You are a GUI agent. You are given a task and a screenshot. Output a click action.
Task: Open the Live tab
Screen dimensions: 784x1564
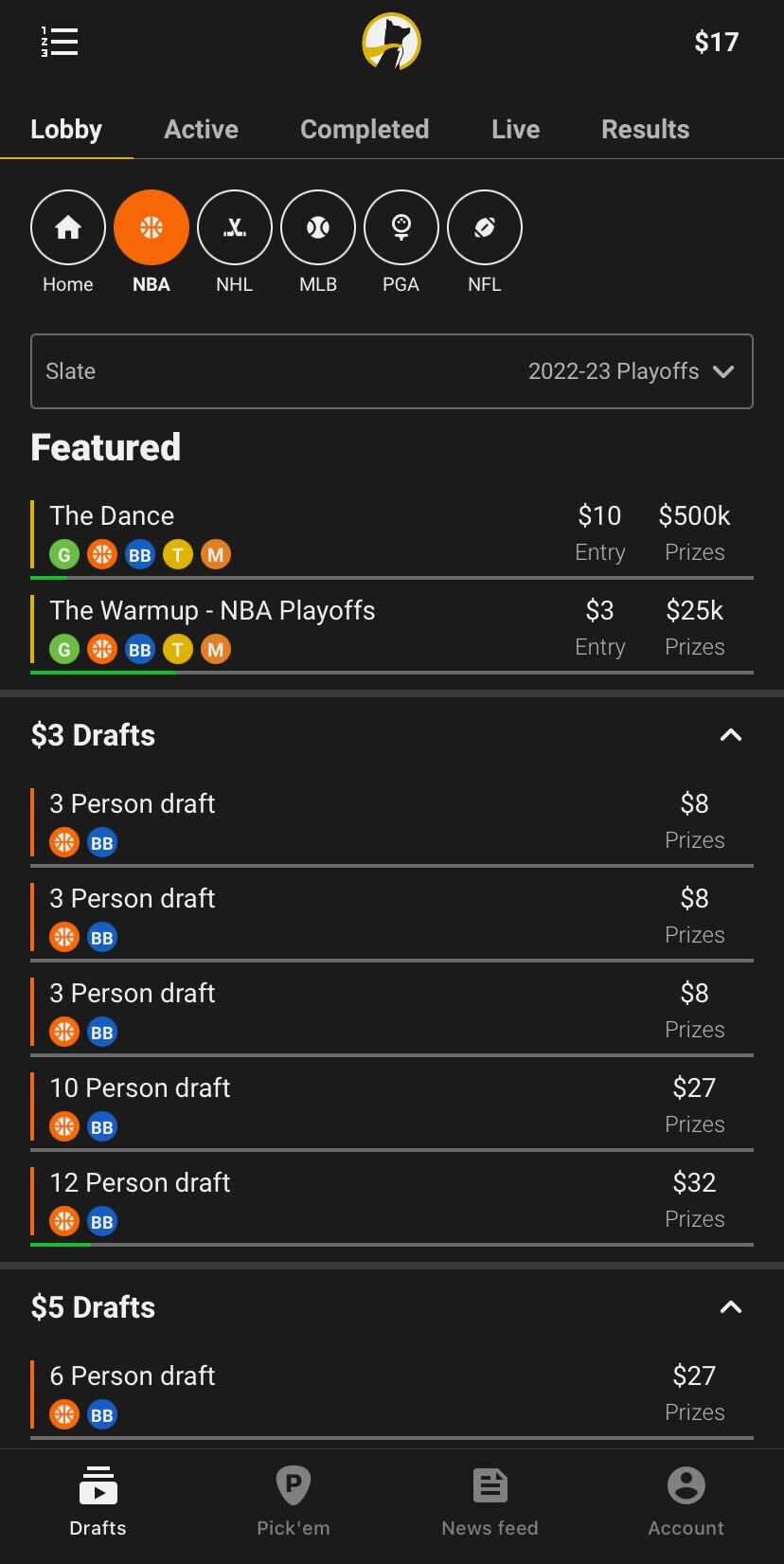pyautogui.click(x=515, y=129)
